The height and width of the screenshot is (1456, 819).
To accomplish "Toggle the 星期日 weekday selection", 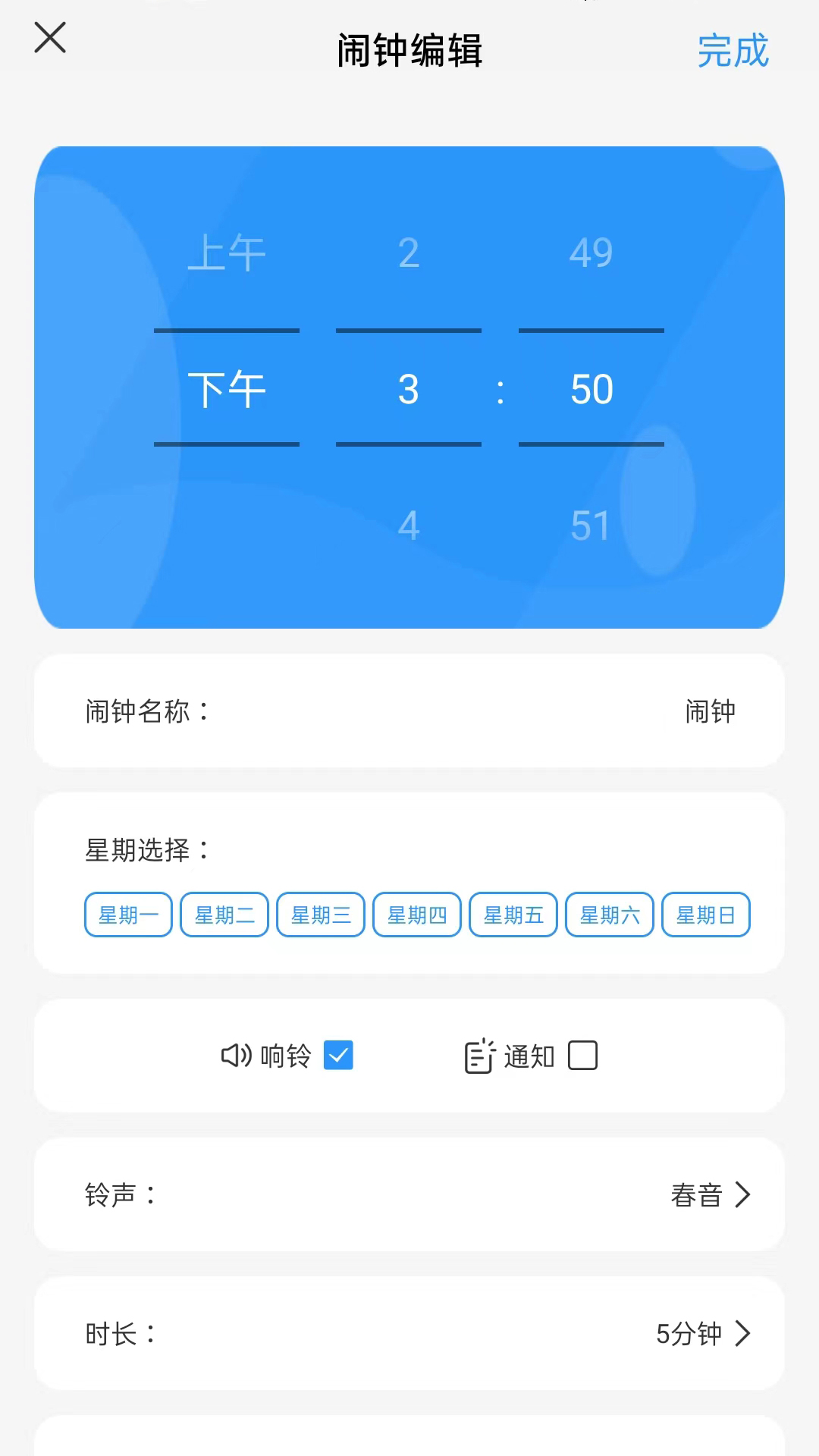I will tap(705, 915).
